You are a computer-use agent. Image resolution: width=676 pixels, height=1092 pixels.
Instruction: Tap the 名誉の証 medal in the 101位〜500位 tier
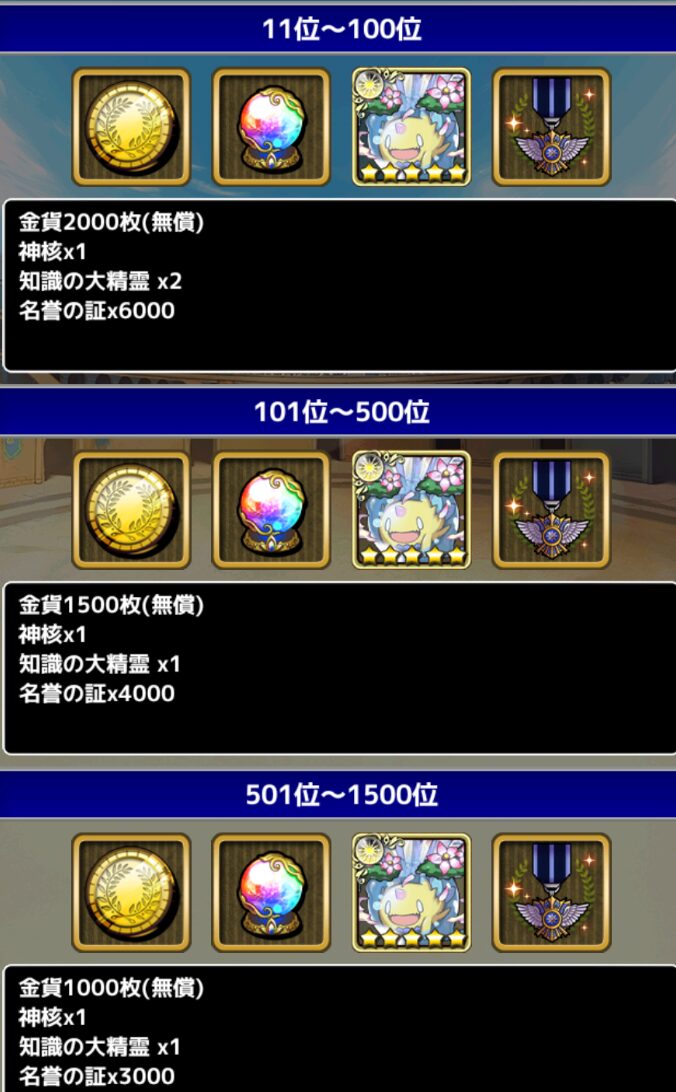click(551, 510)
